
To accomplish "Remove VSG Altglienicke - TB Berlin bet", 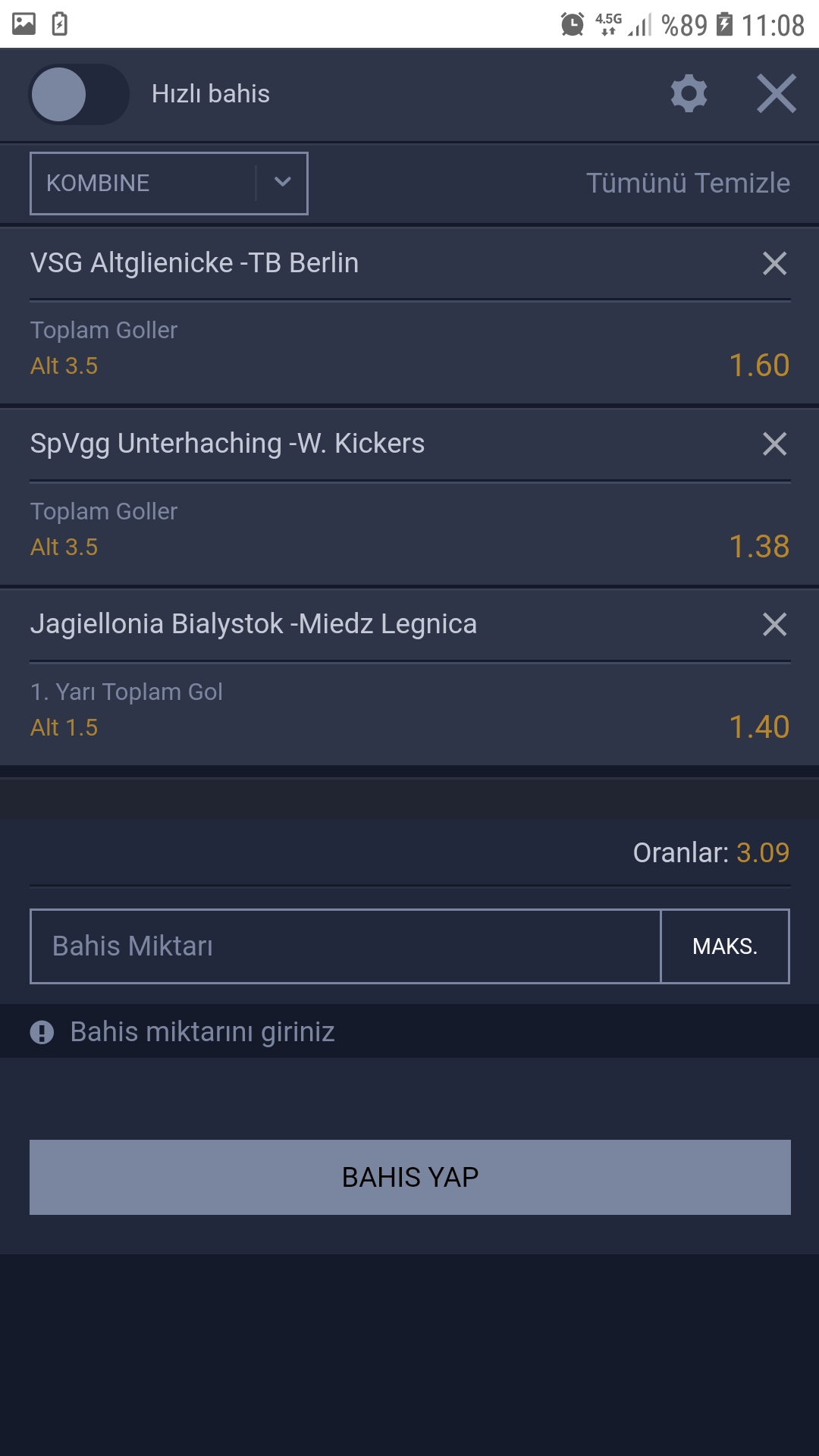I will pyautogui.click(x=774, y=263).
